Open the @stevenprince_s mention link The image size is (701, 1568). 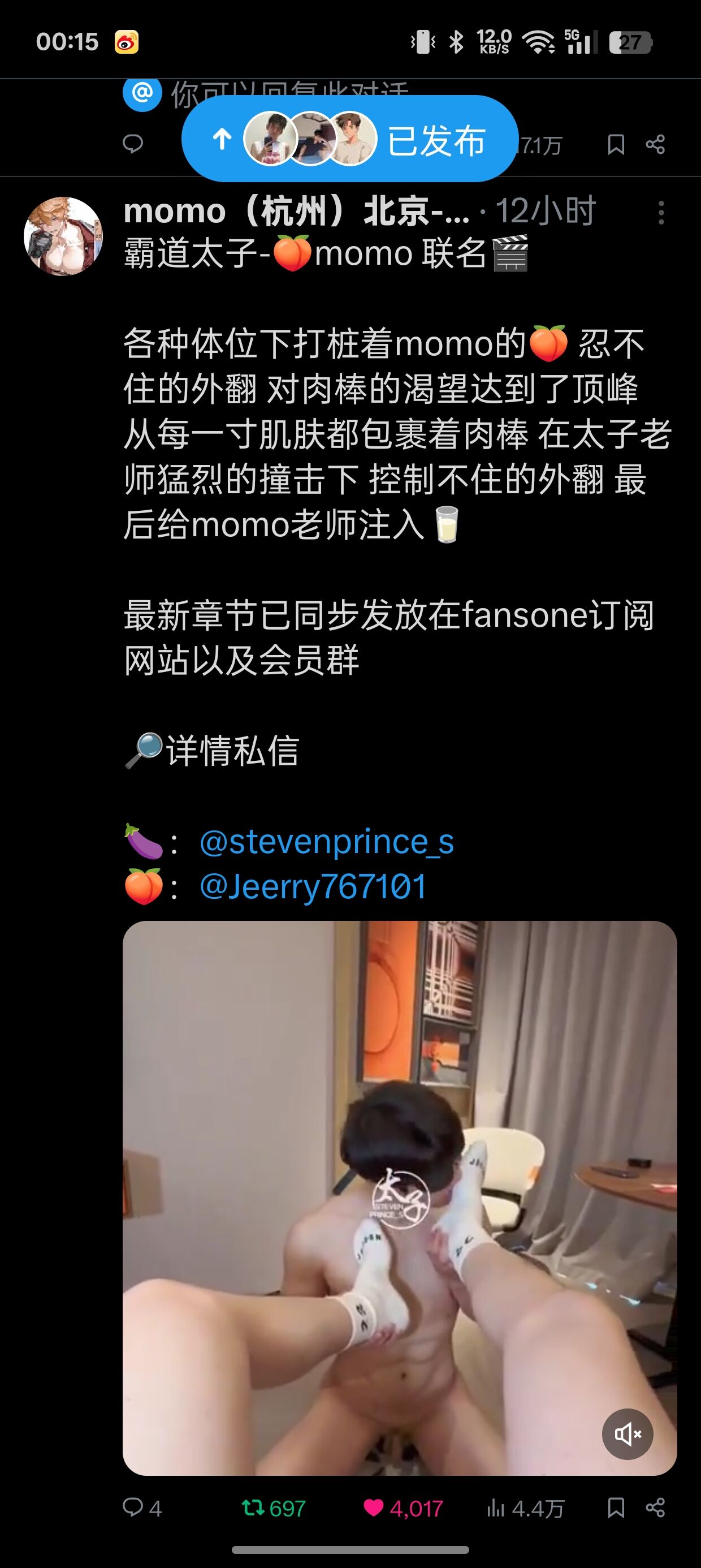326,842
